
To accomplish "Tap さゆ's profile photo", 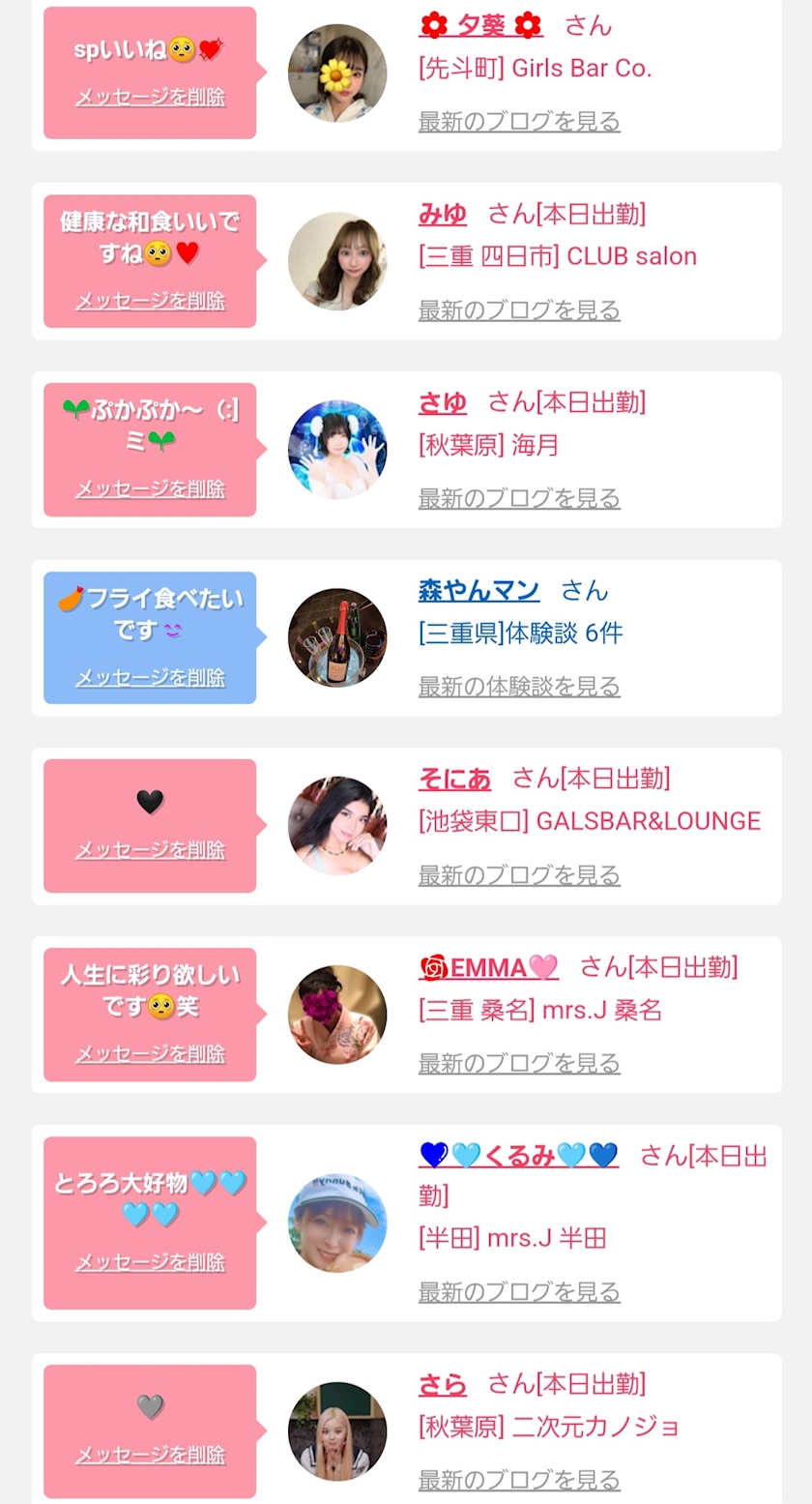I will [337, 450].
